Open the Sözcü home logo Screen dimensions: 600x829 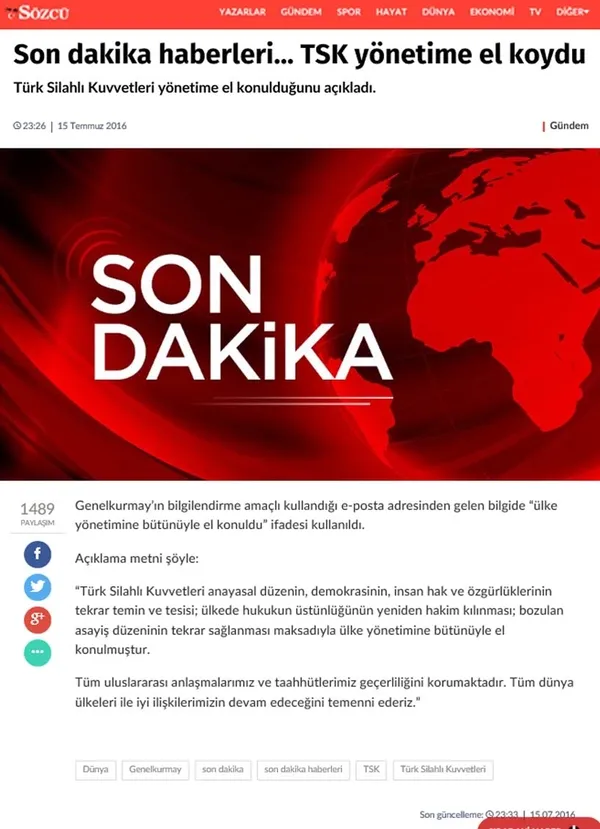tap(36, 12)
